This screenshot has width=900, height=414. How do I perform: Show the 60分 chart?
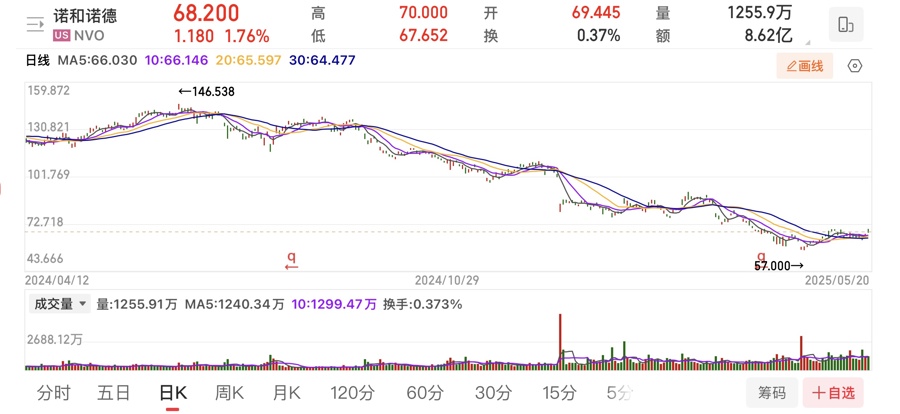tap(424, 393)
